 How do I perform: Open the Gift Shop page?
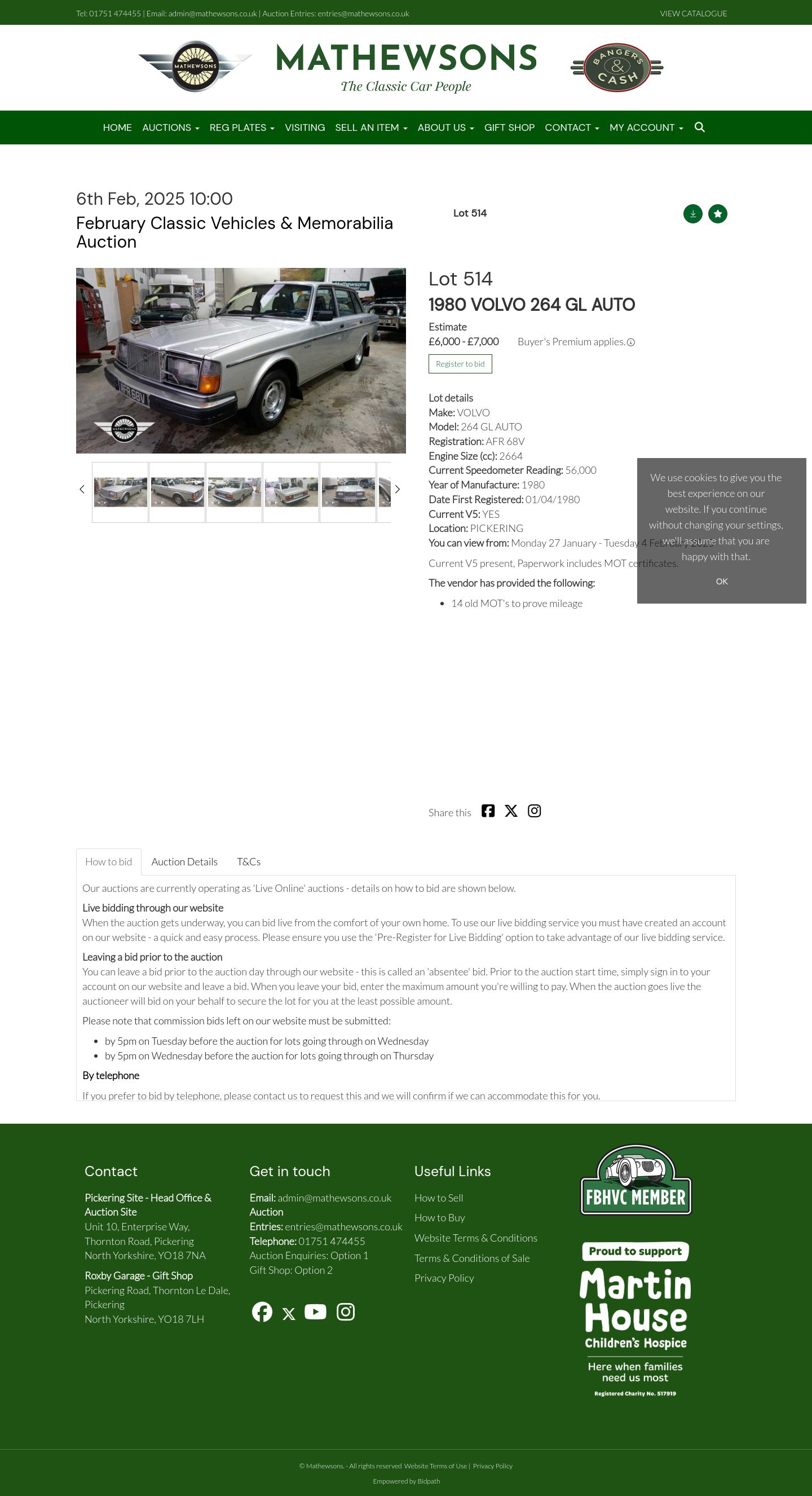(509, 127)
